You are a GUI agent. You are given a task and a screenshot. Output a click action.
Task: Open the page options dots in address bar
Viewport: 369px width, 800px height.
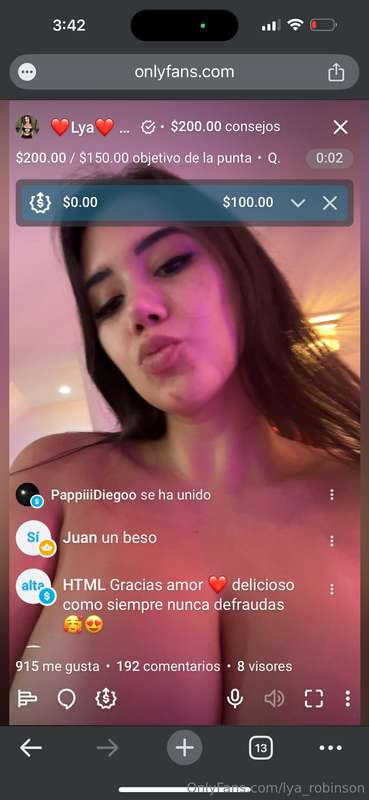(x=27, y=72)
